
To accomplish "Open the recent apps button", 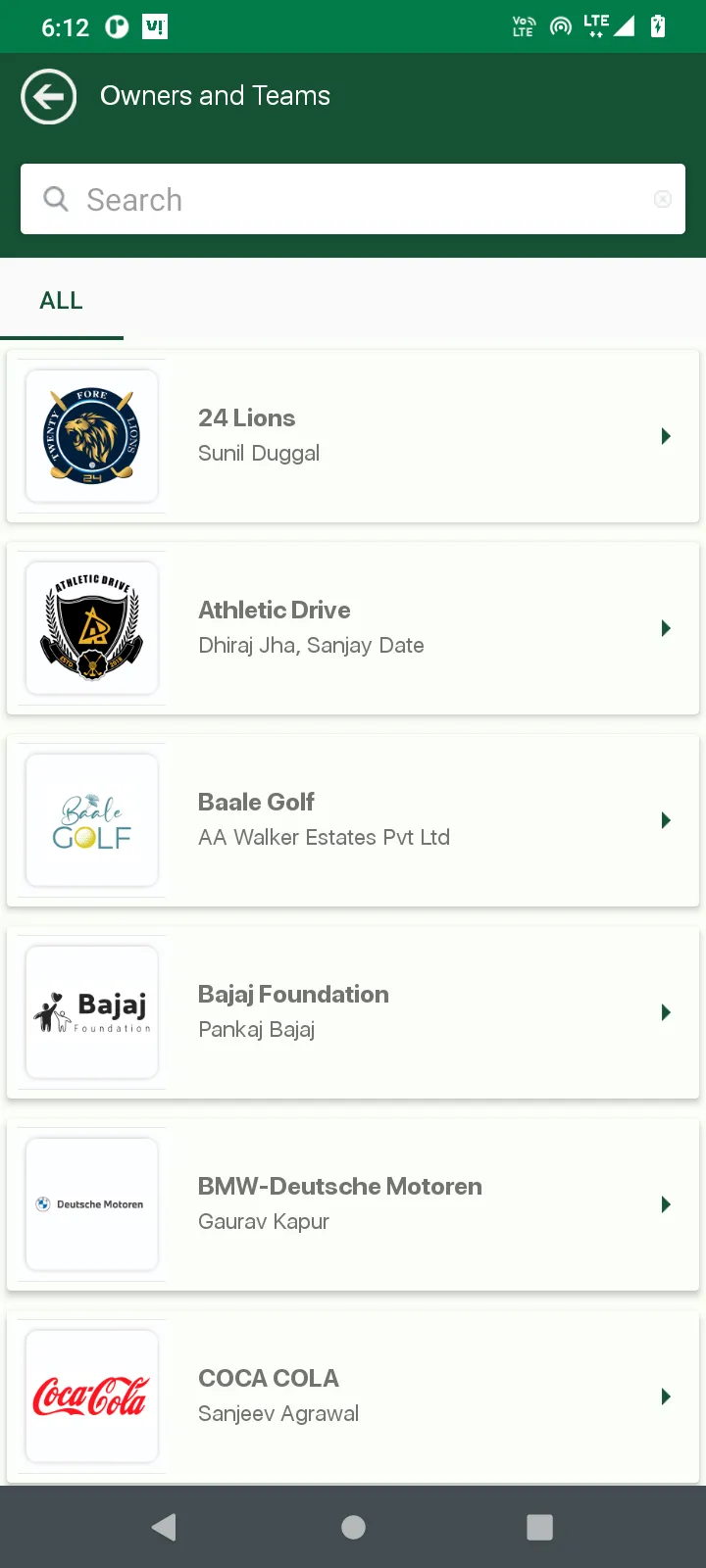I will [x=539, y=1527].
